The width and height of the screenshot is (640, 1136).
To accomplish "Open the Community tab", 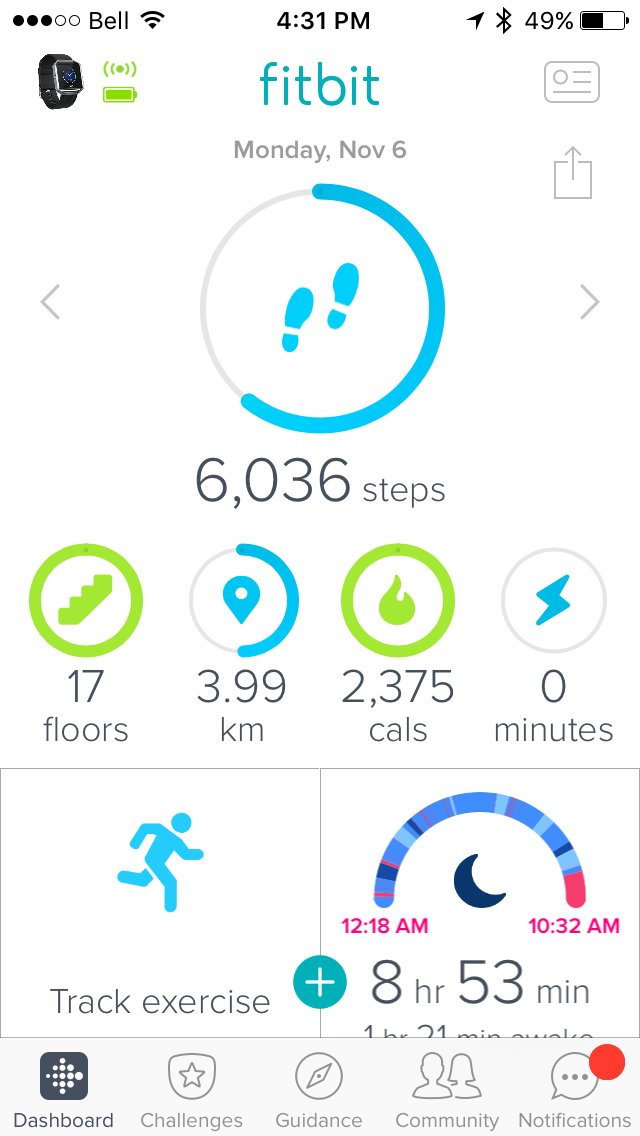I will pyautogui.click(x=447, y=1088).
